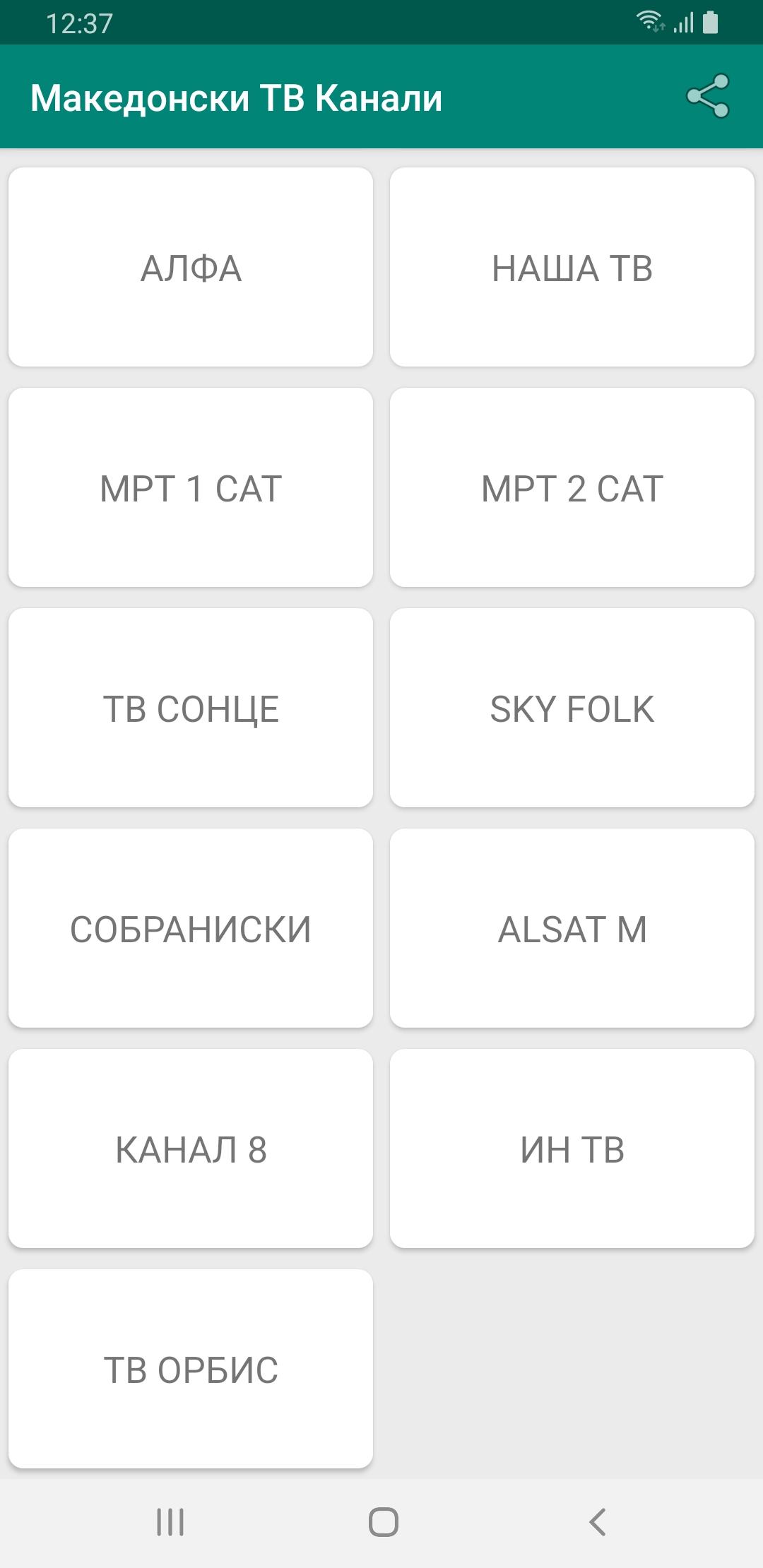Launch the ТВ ОРБИС channel
763x1568 pixels.
(191, 1369)
